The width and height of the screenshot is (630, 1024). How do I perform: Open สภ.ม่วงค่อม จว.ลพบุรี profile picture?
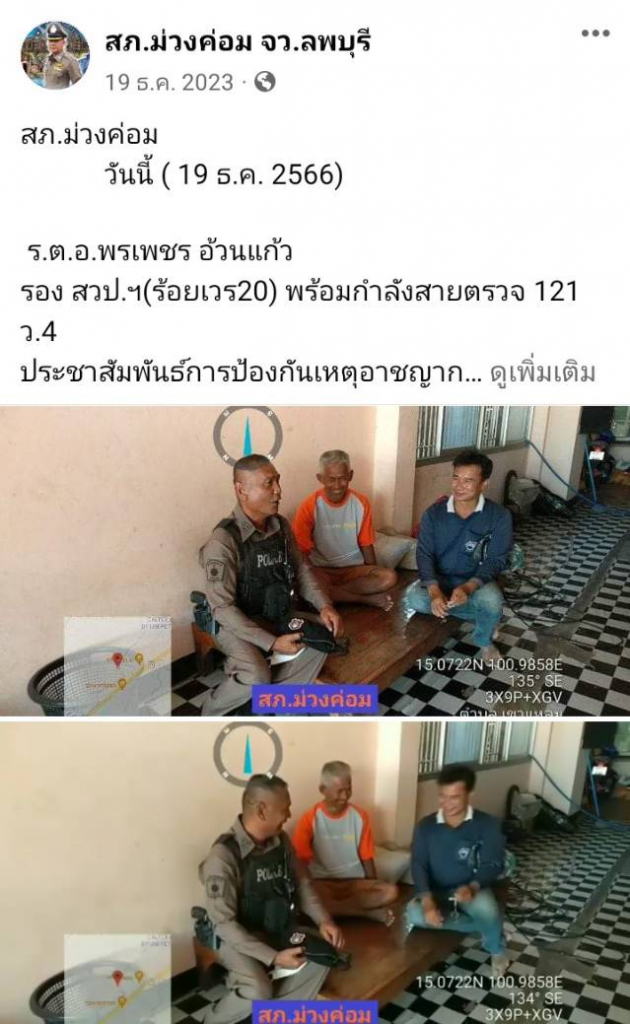(x=55, y=56)
